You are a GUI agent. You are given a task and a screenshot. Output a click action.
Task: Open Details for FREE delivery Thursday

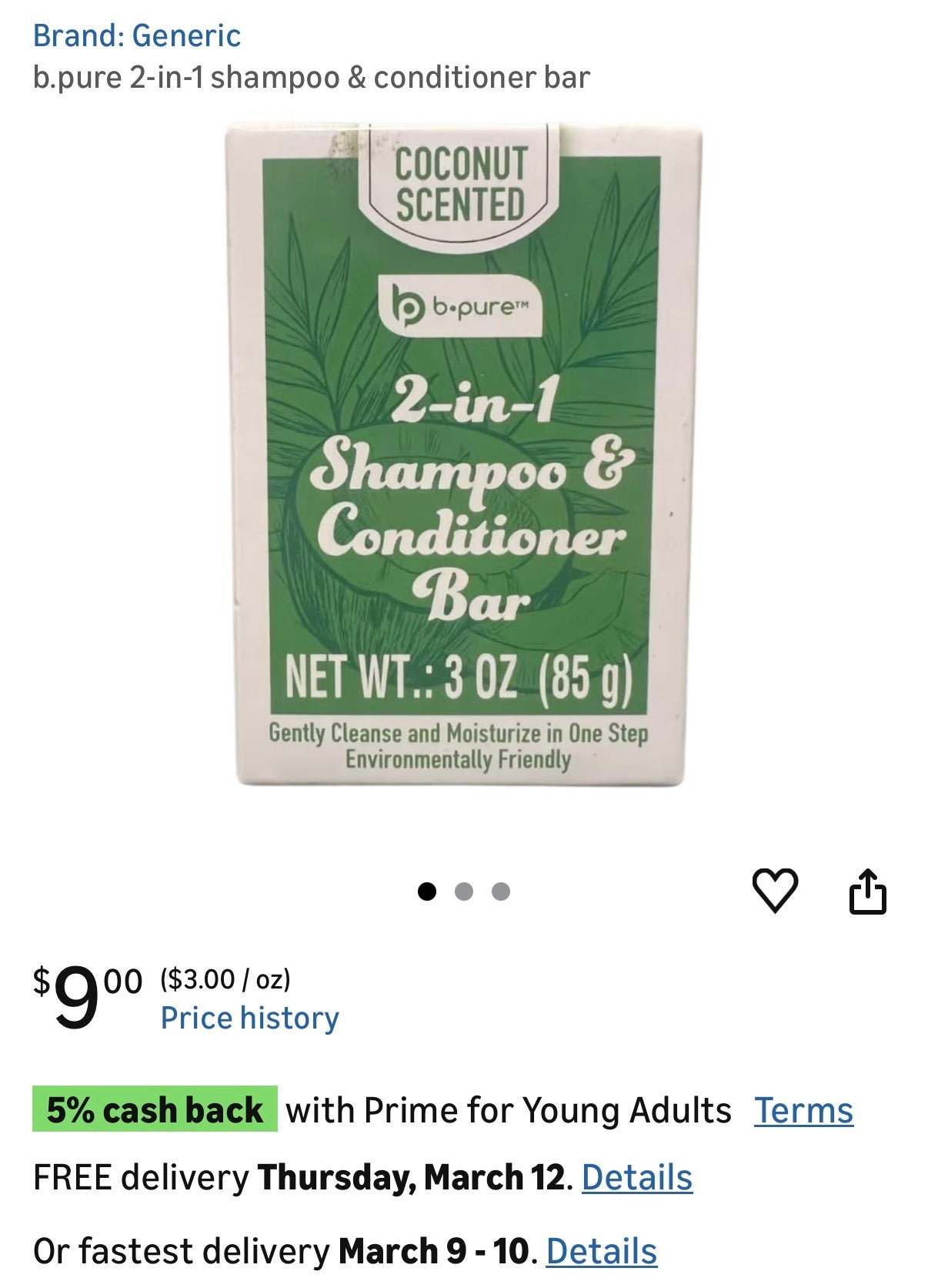[636, 1177]
